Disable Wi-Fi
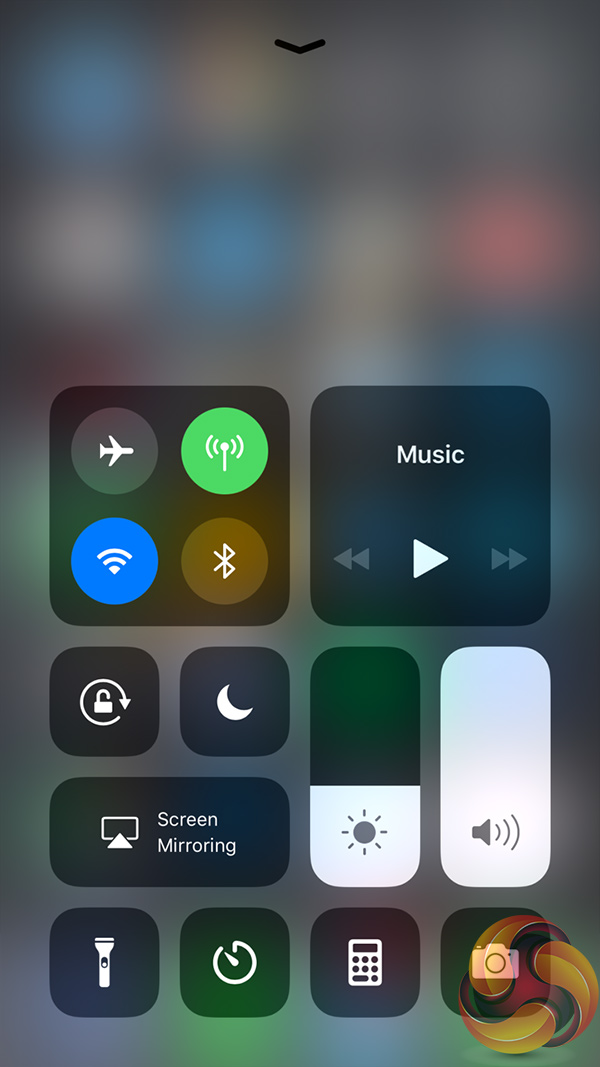This screenshot has height=1067, width=600. point(115,561)
